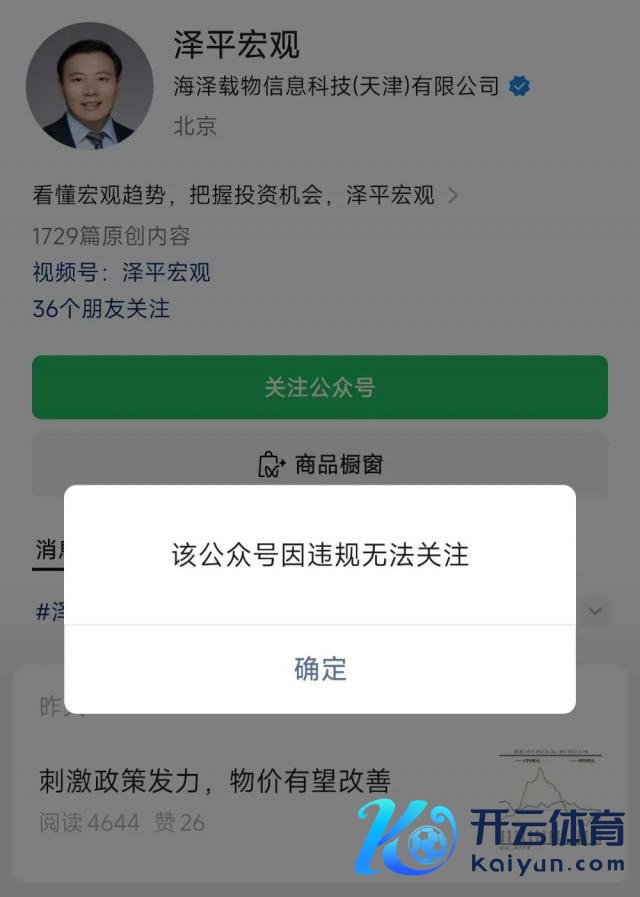
Task: Expand the account description chevron
Action: 453,196
